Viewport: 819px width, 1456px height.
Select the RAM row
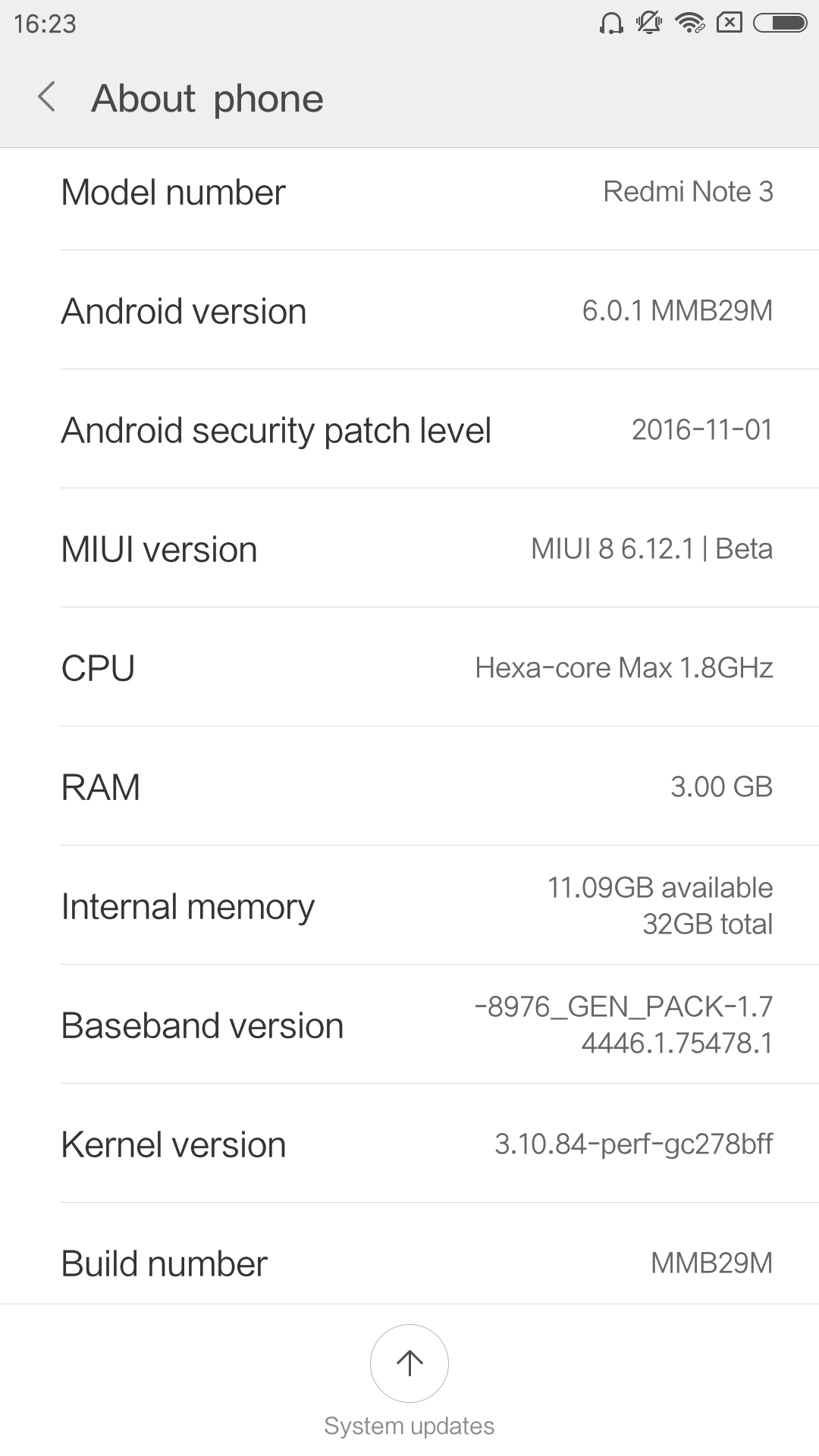[x=409, y=786]
